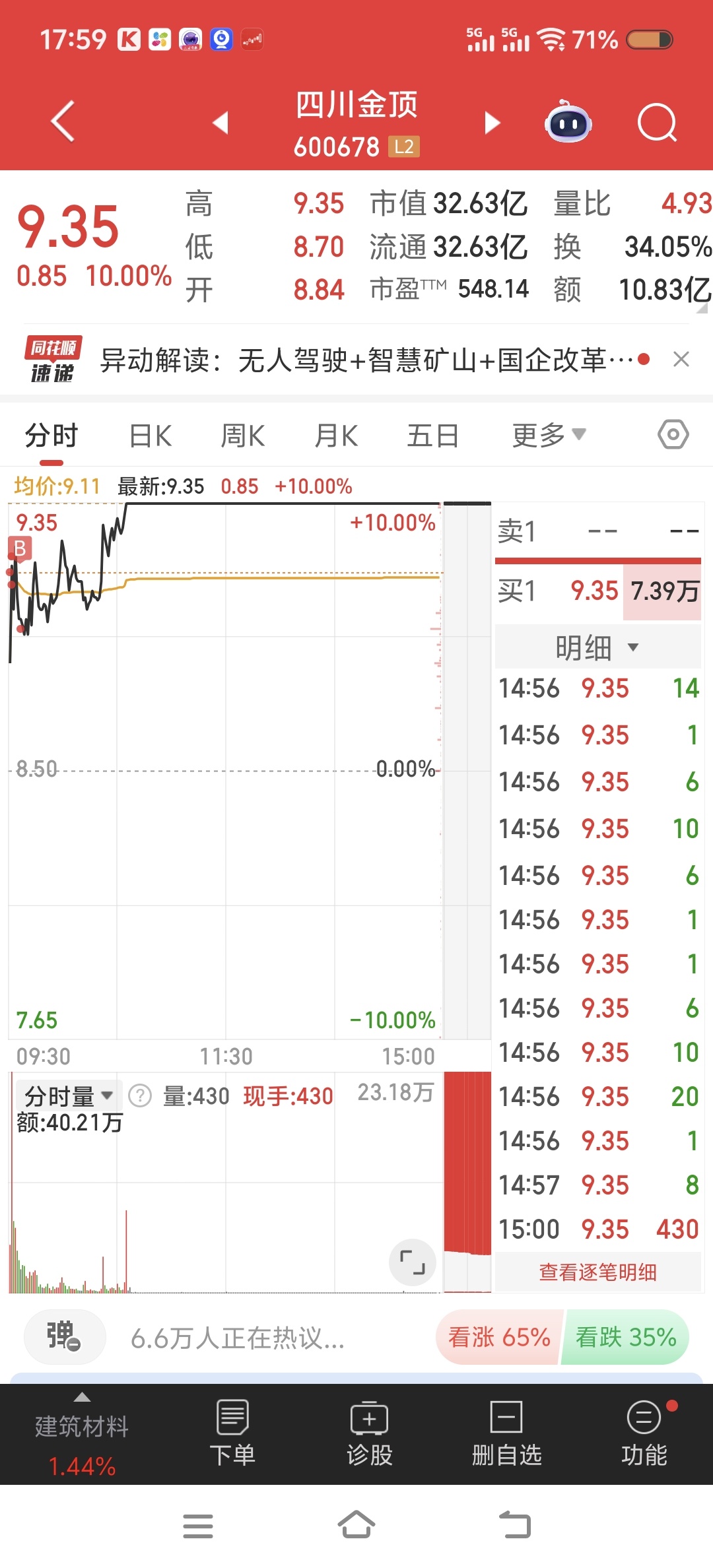Open the robot AI assistant

point(568,123)
